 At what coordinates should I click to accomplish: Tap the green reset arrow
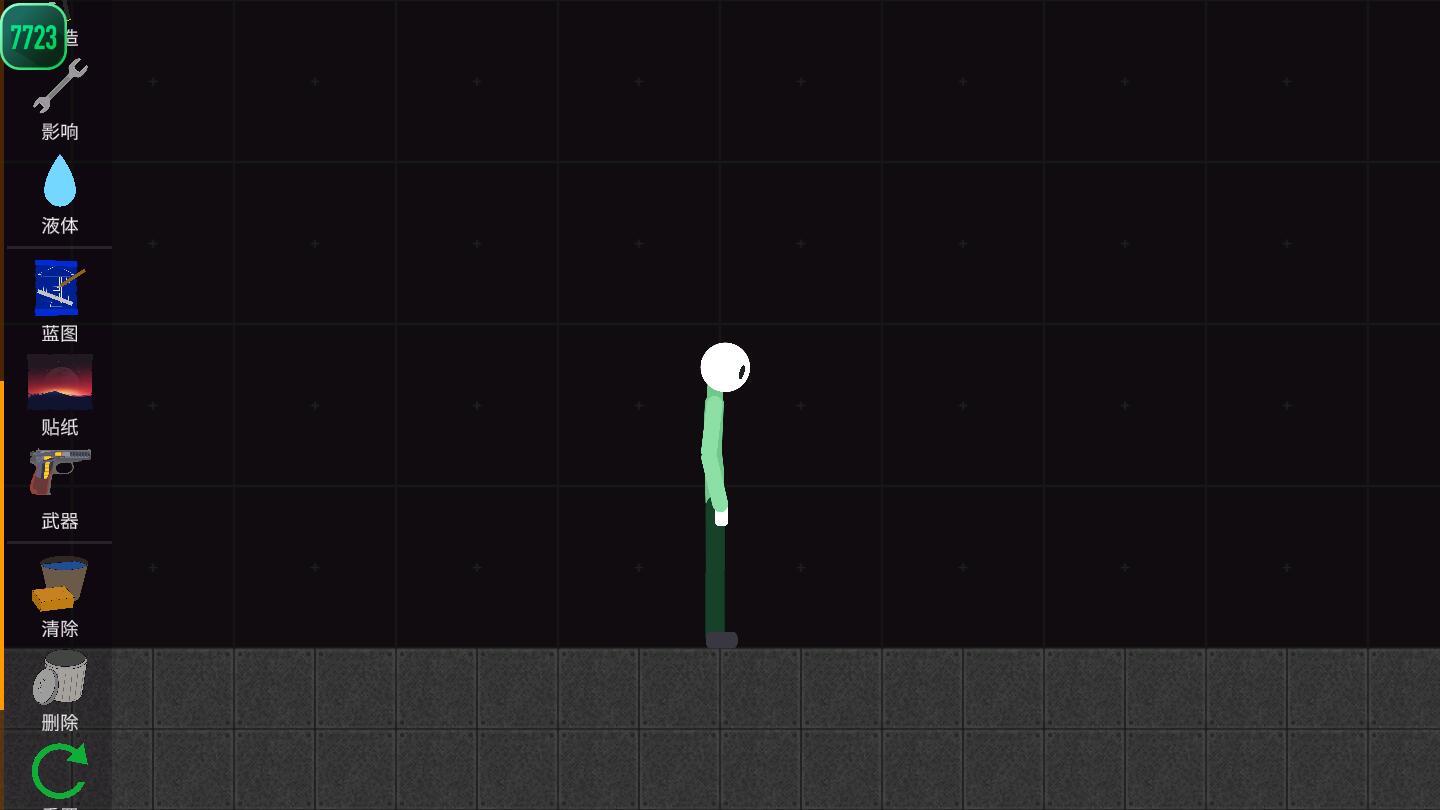pos(60,771)
